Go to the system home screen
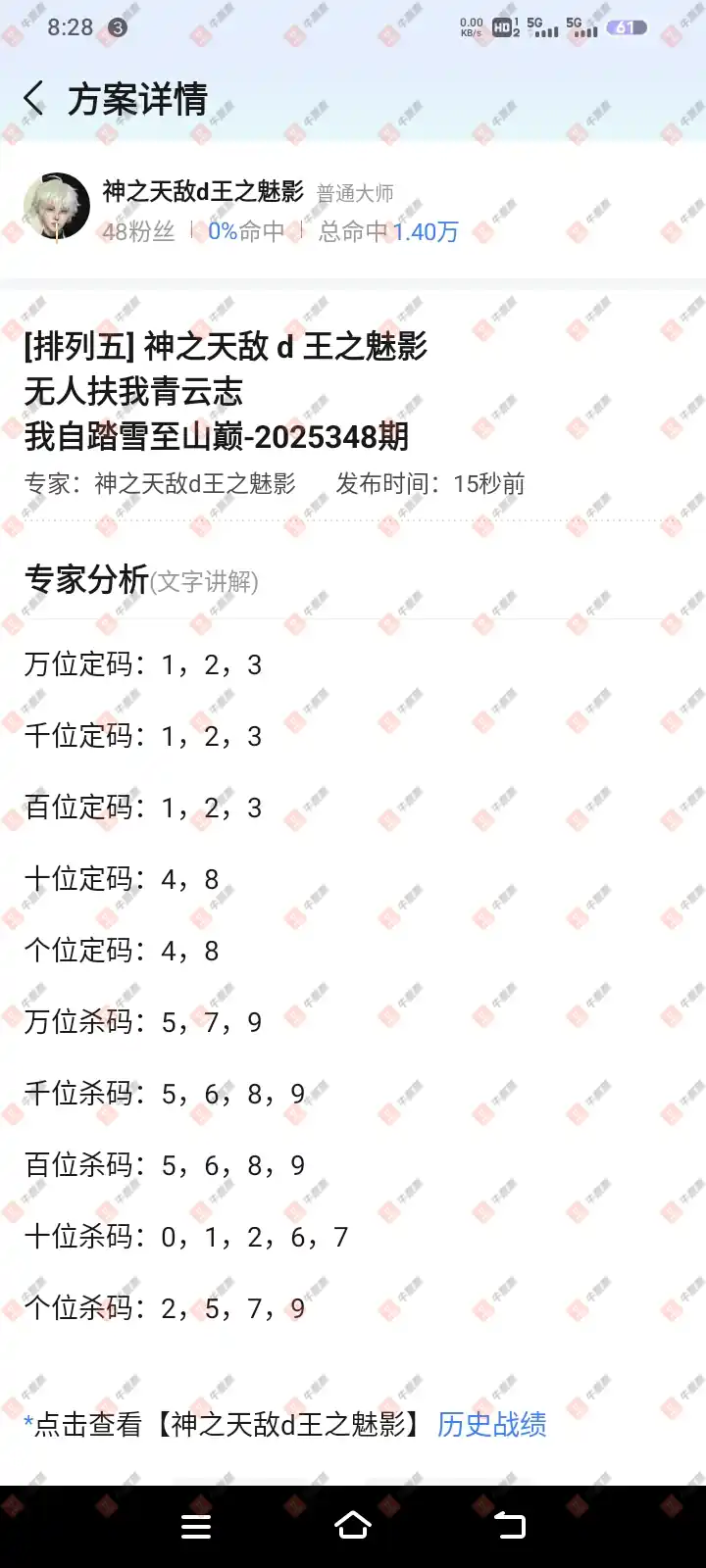Viewport: 706px width, 1568px height. click(353, 1526)
